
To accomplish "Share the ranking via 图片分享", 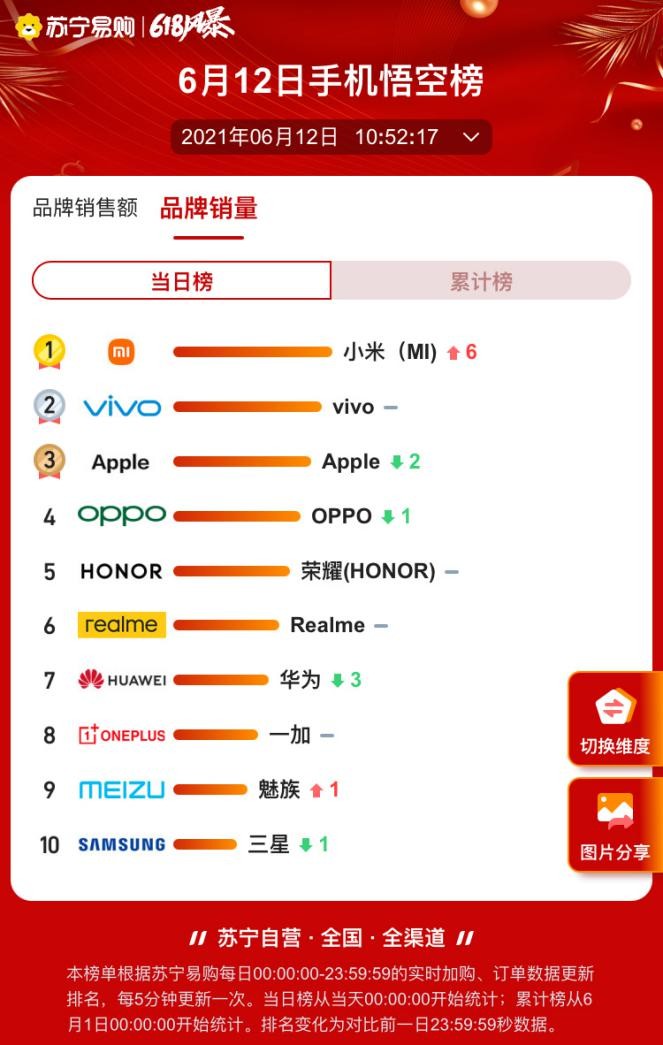I will pyautogui.click(x=615, y=826).
